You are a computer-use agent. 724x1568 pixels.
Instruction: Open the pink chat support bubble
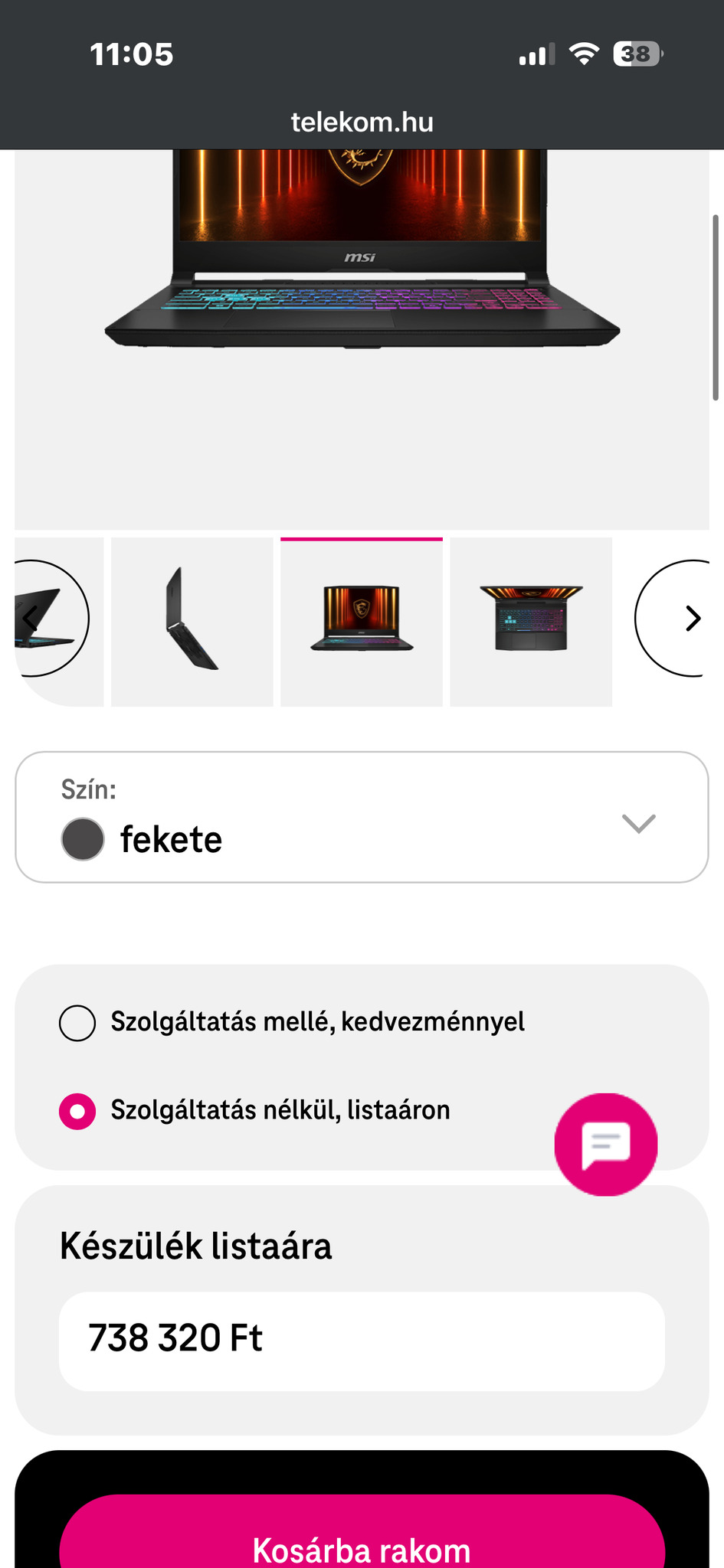pos(606,1144)
